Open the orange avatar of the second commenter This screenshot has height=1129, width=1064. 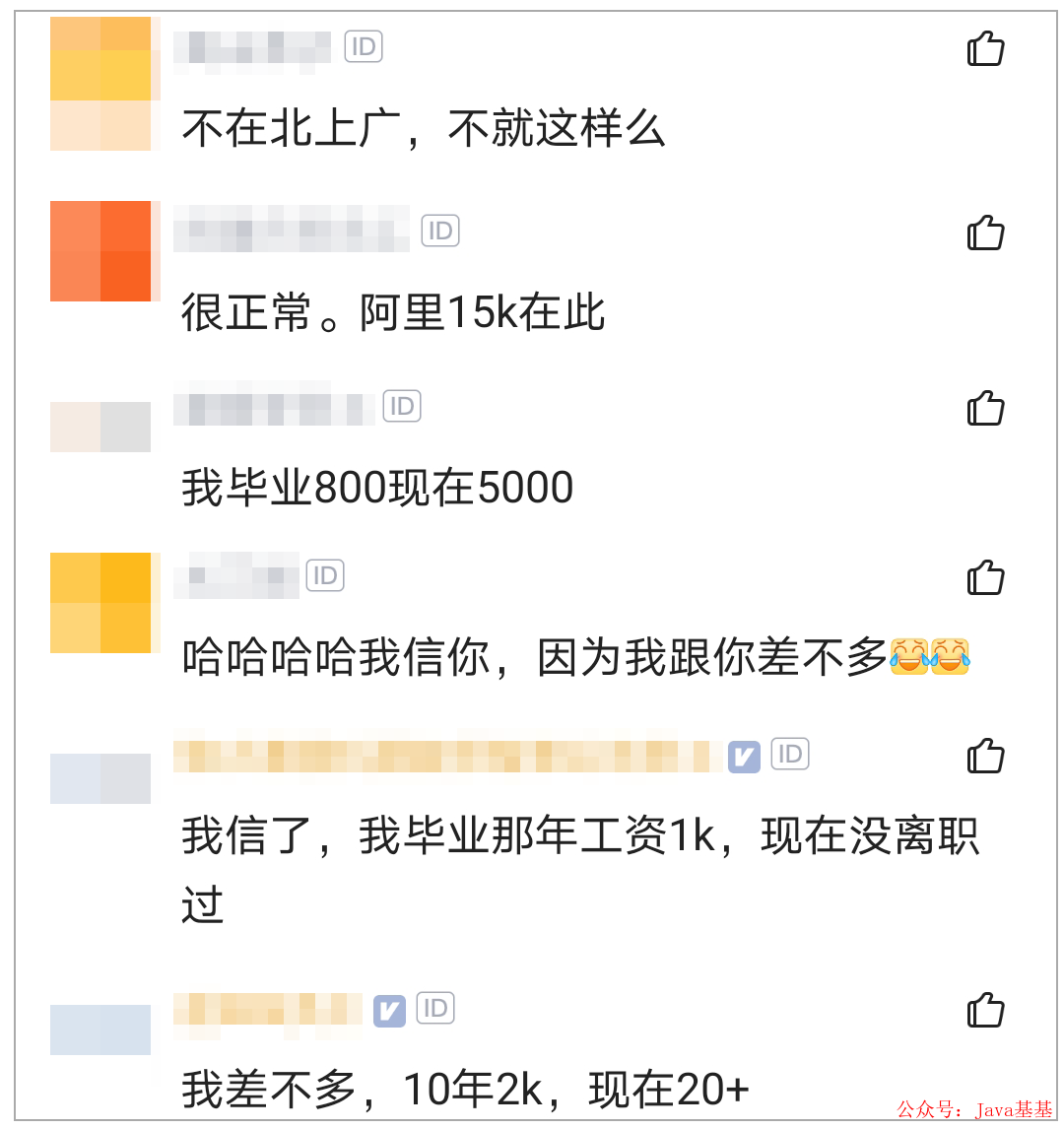[100, 250]
